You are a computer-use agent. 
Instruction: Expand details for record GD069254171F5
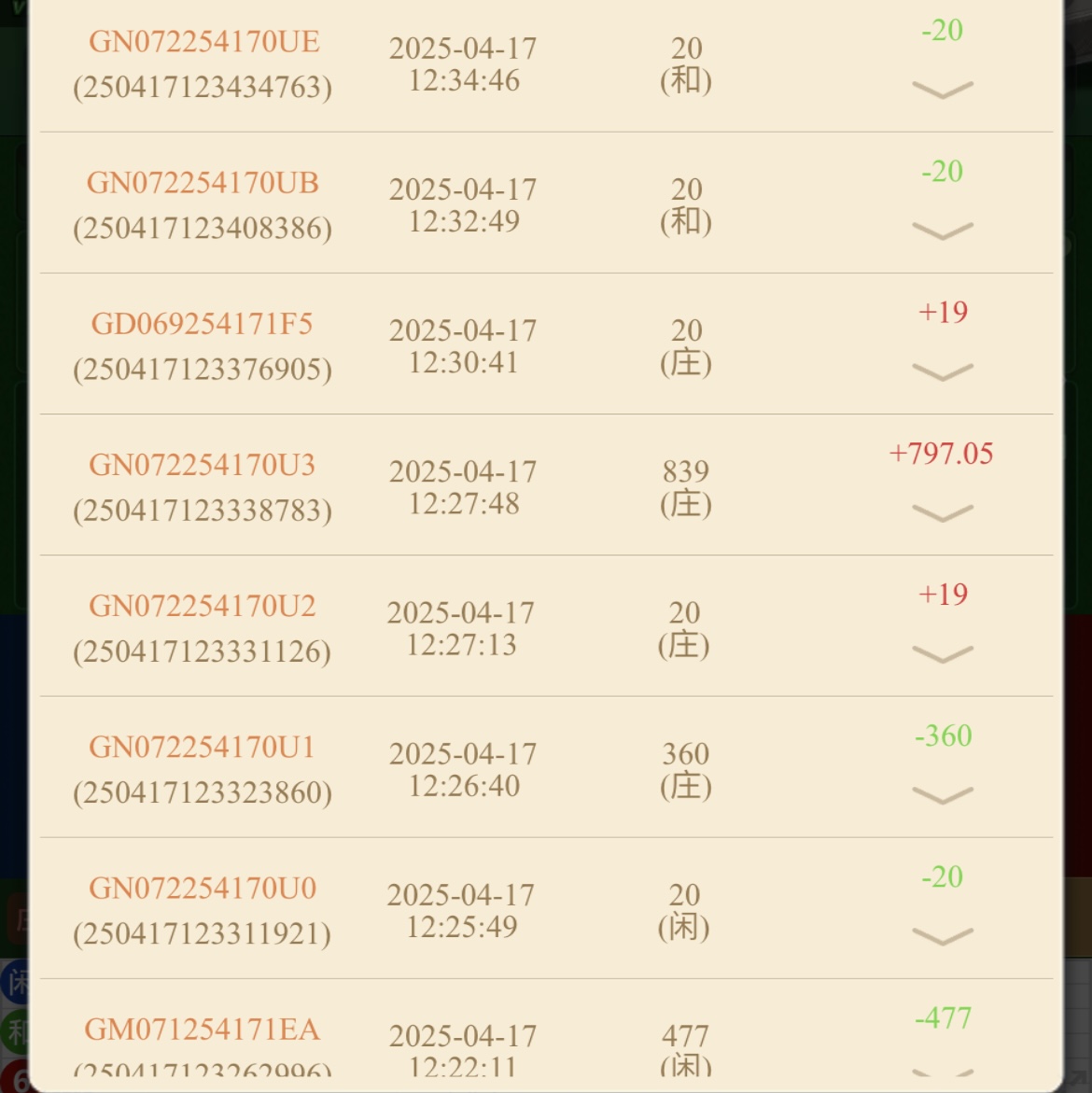[942, 371]
